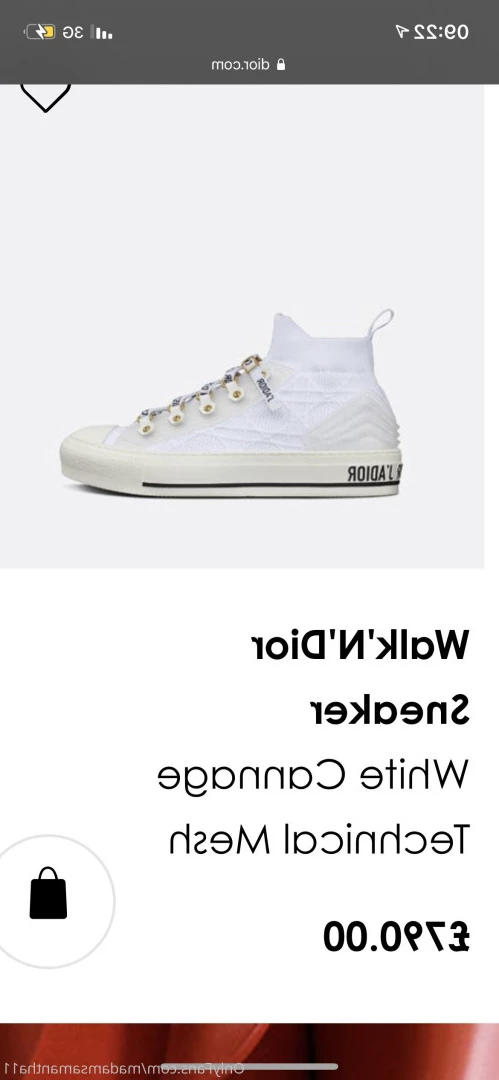
Task: Open the dior.com address bar
Action: coord(248,65)
